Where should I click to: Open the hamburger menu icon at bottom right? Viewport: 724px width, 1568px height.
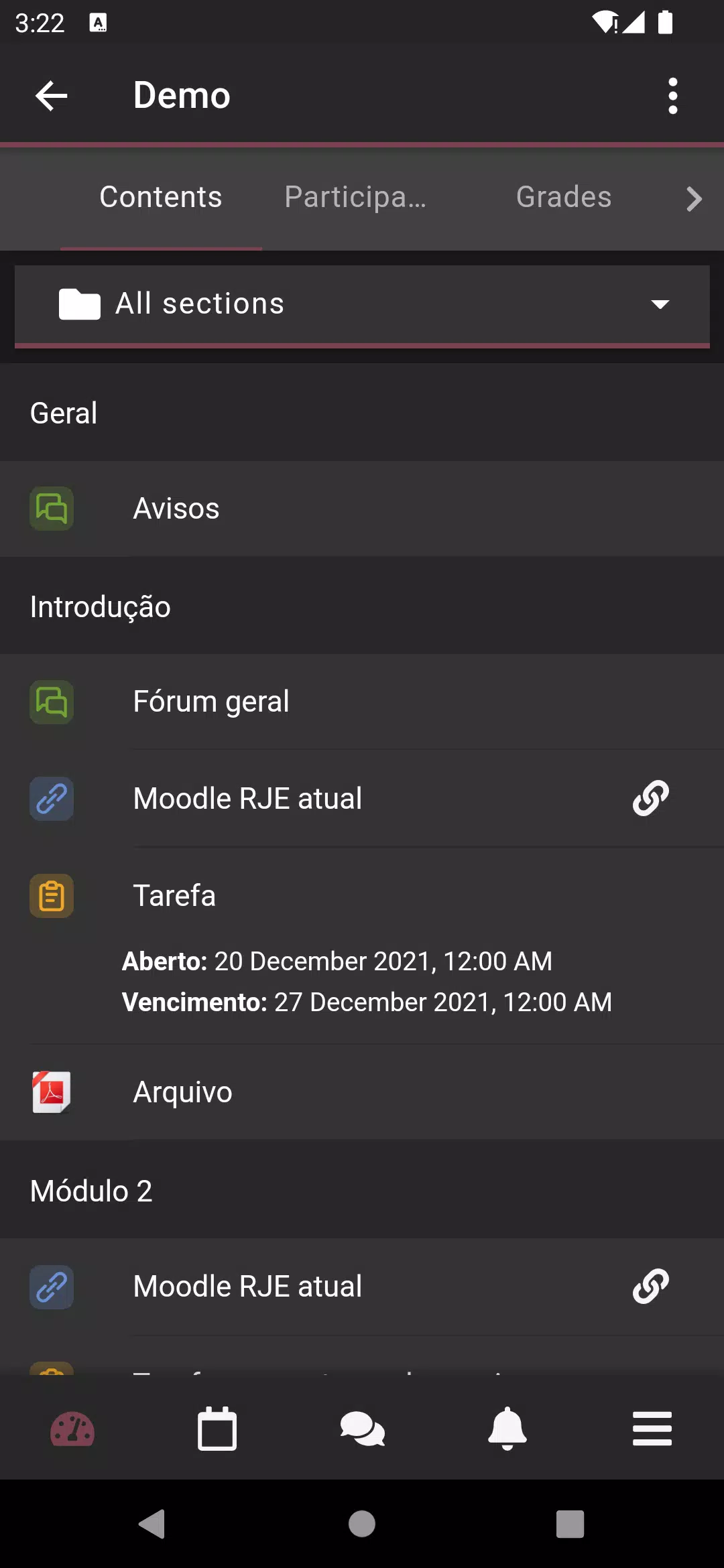[x=652, y=1429]
